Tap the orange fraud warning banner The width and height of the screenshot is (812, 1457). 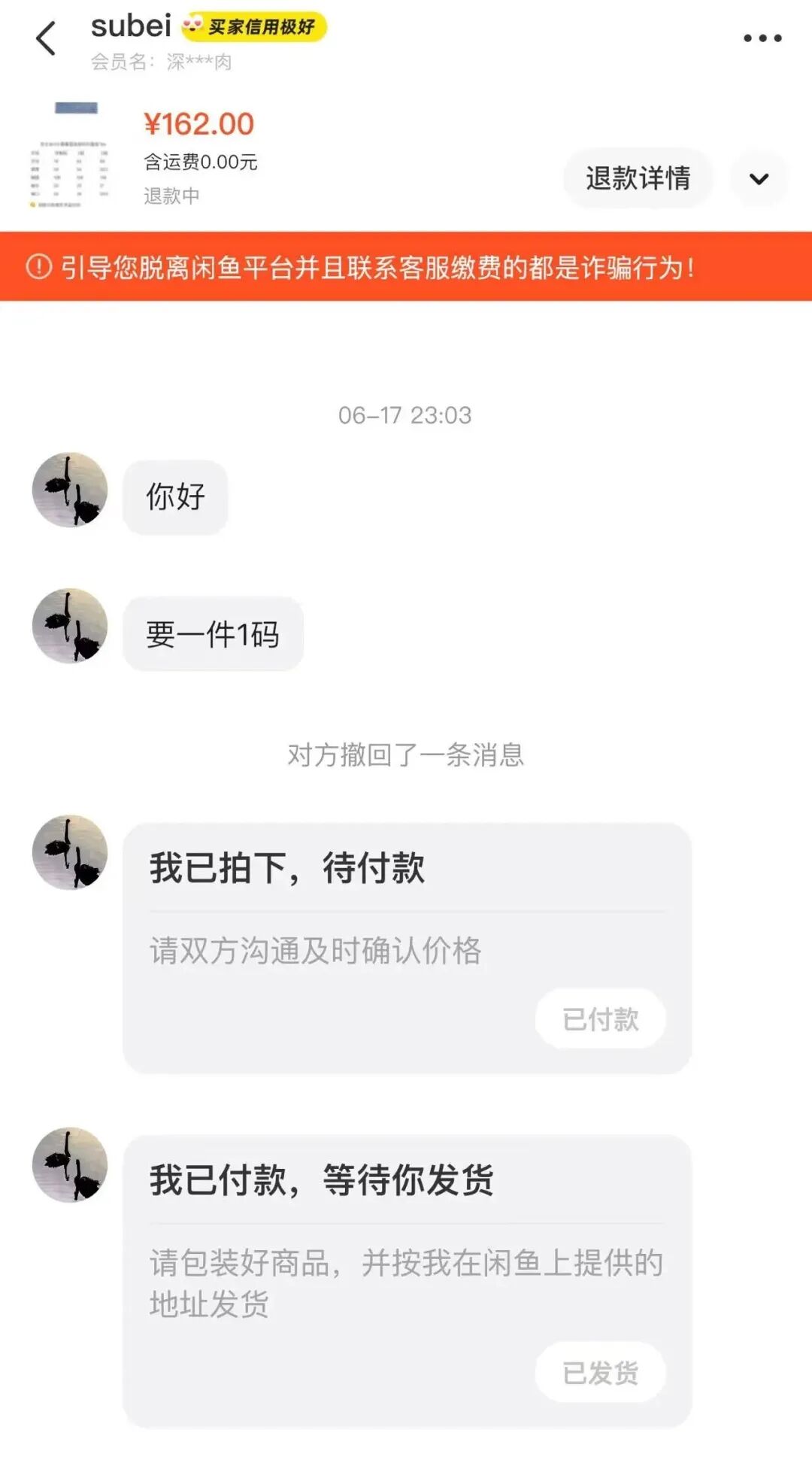pos(406,266)
